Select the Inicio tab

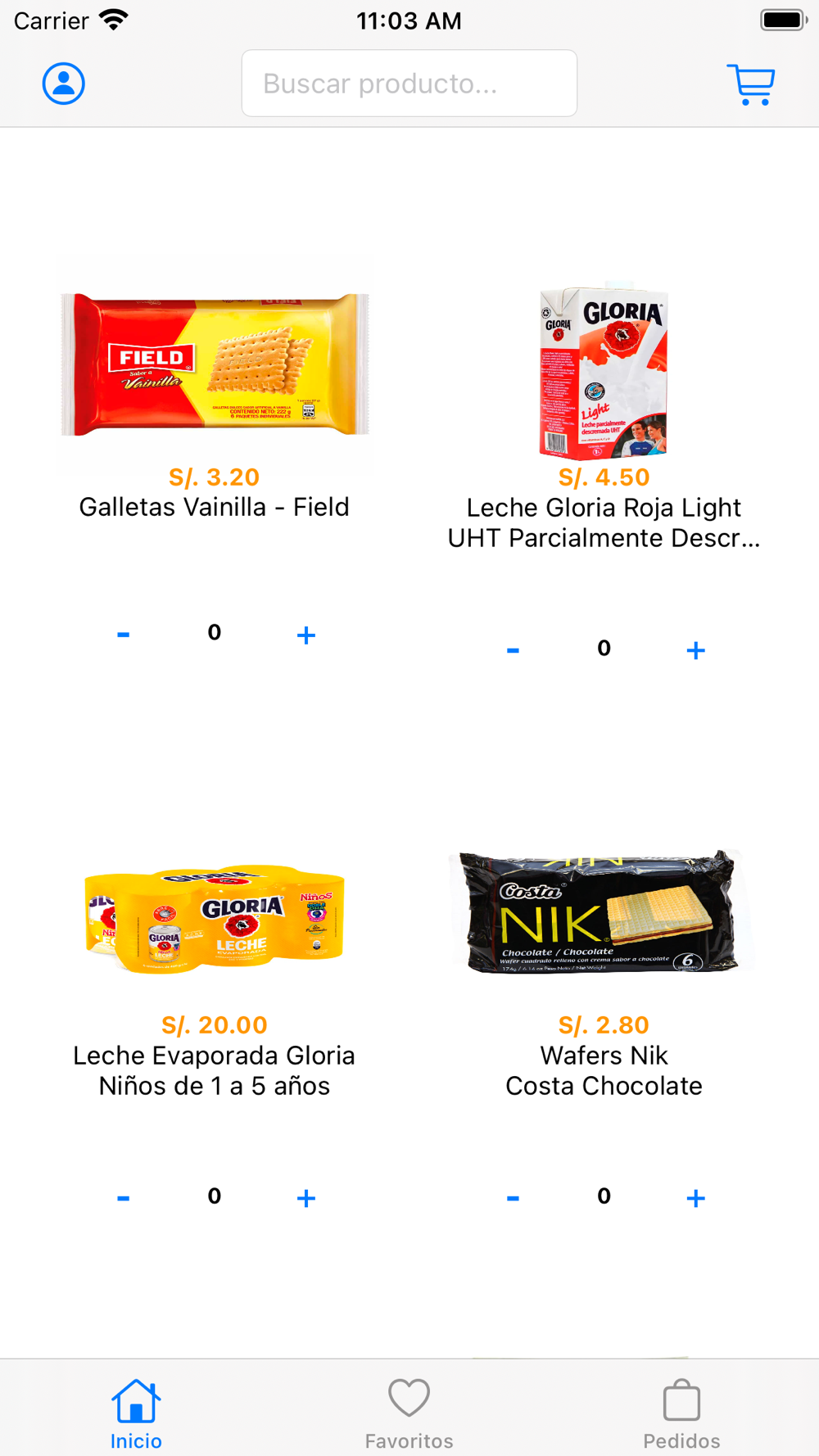(x=136, y=1412)
